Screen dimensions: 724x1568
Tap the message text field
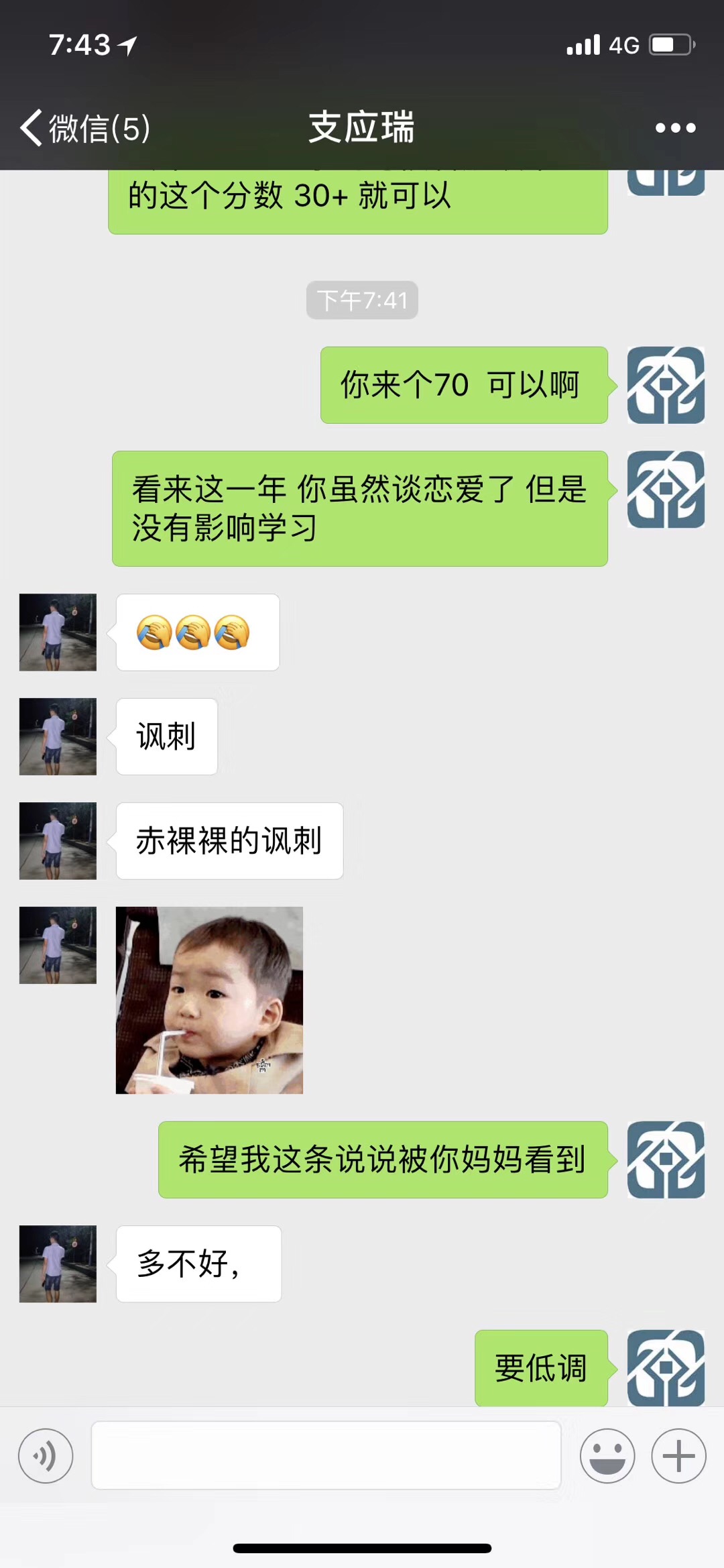(x=326, y=1455)
